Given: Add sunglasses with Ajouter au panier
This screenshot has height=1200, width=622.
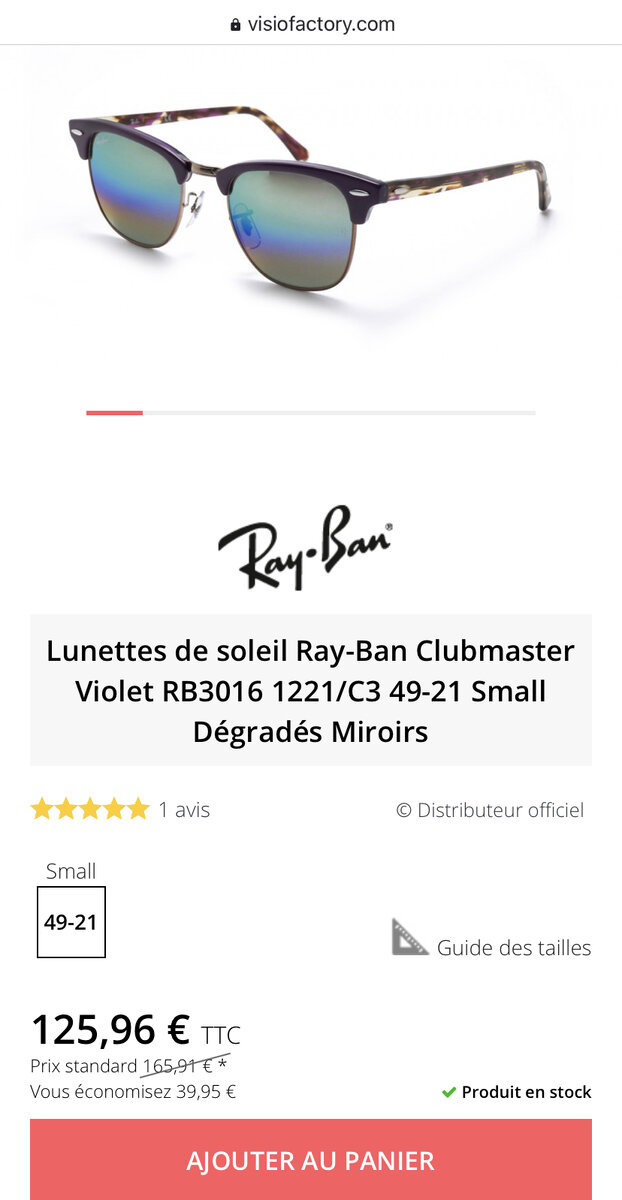Looking at the screenshot, I should click(311, 1160).
